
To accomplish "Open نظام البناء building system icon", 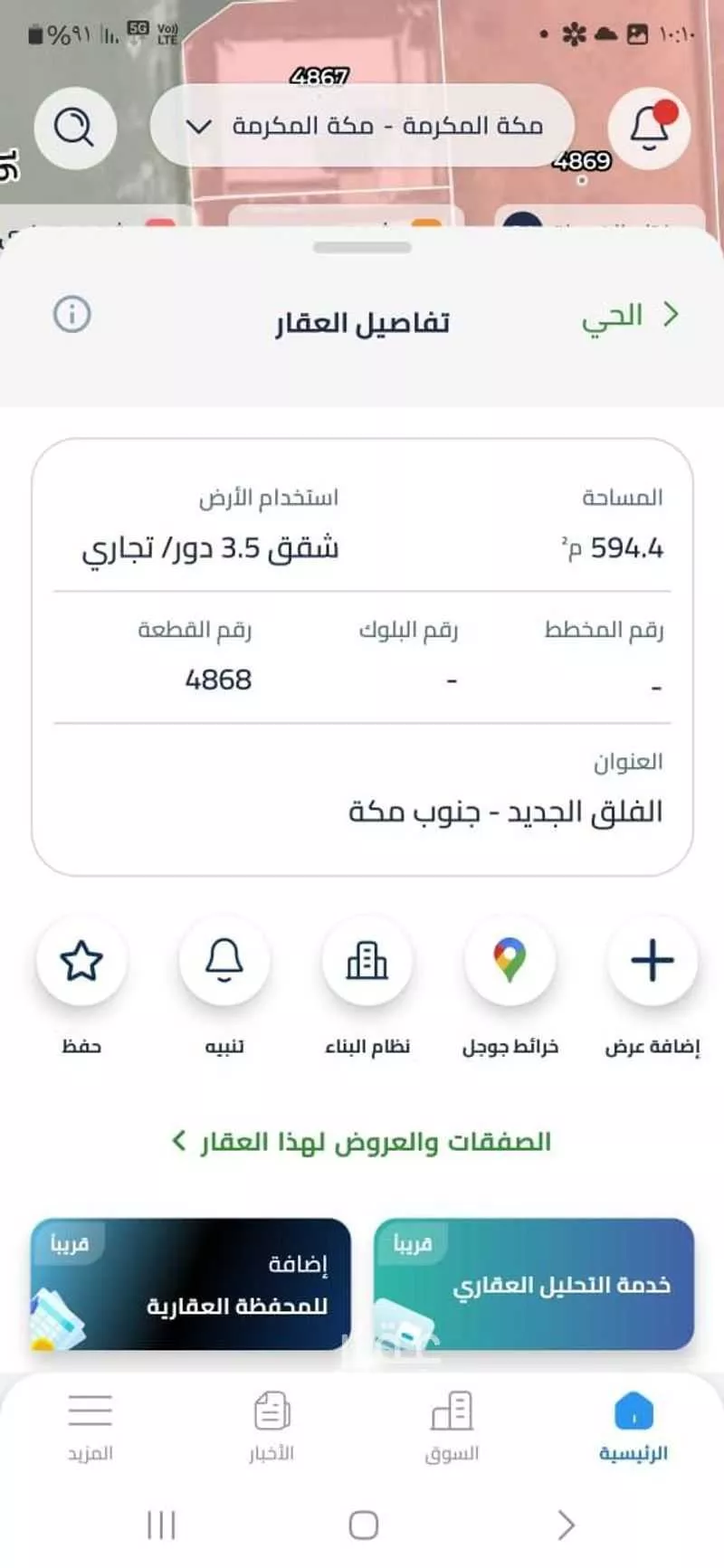I will pos(367,961).
